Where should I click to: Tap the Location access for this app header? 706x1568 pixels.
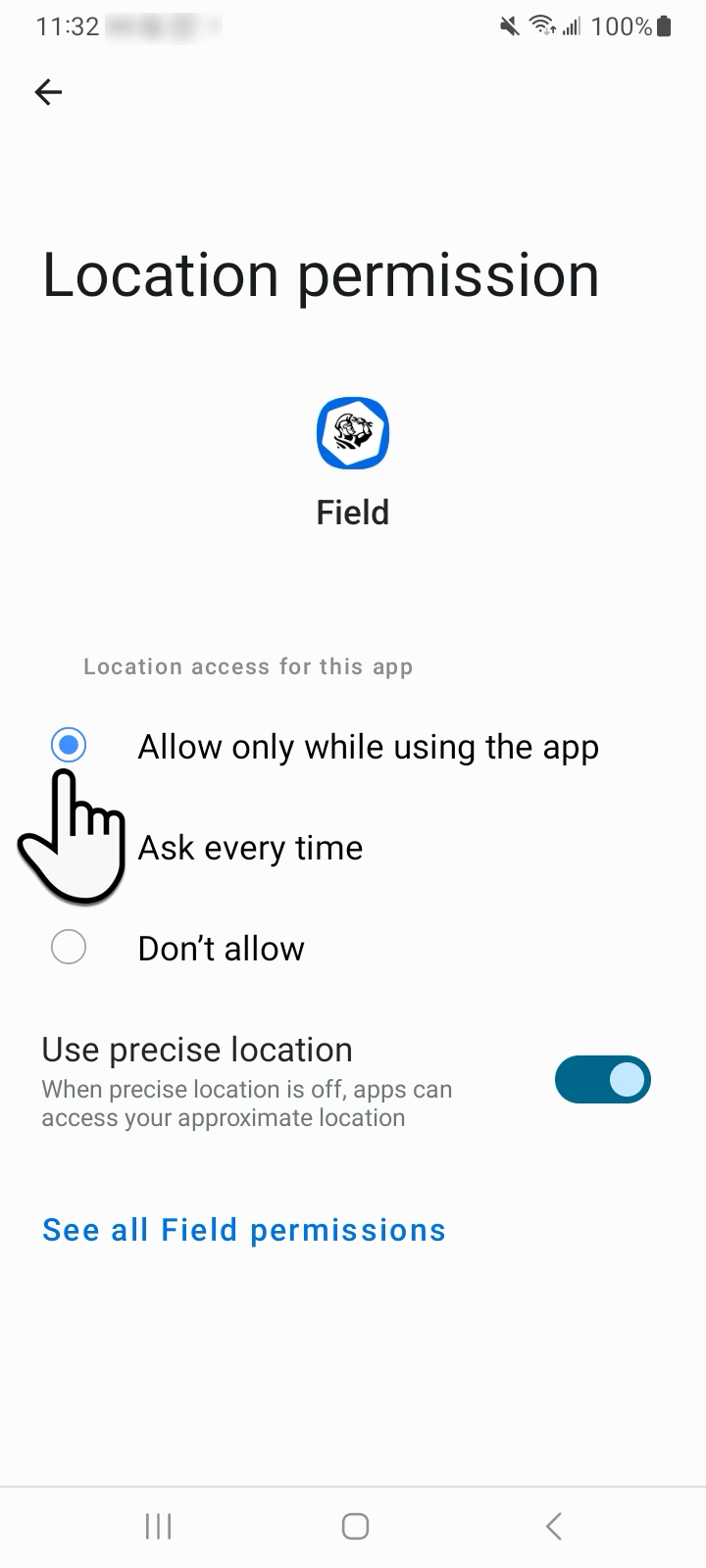[247, 666]
